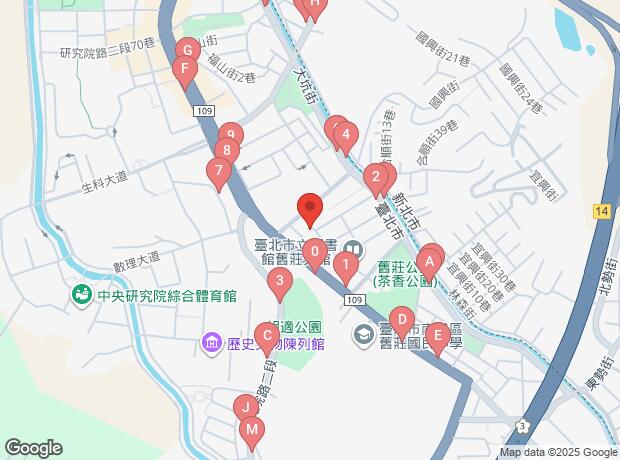Tap the pin numbered 8

tap(227, 153)
